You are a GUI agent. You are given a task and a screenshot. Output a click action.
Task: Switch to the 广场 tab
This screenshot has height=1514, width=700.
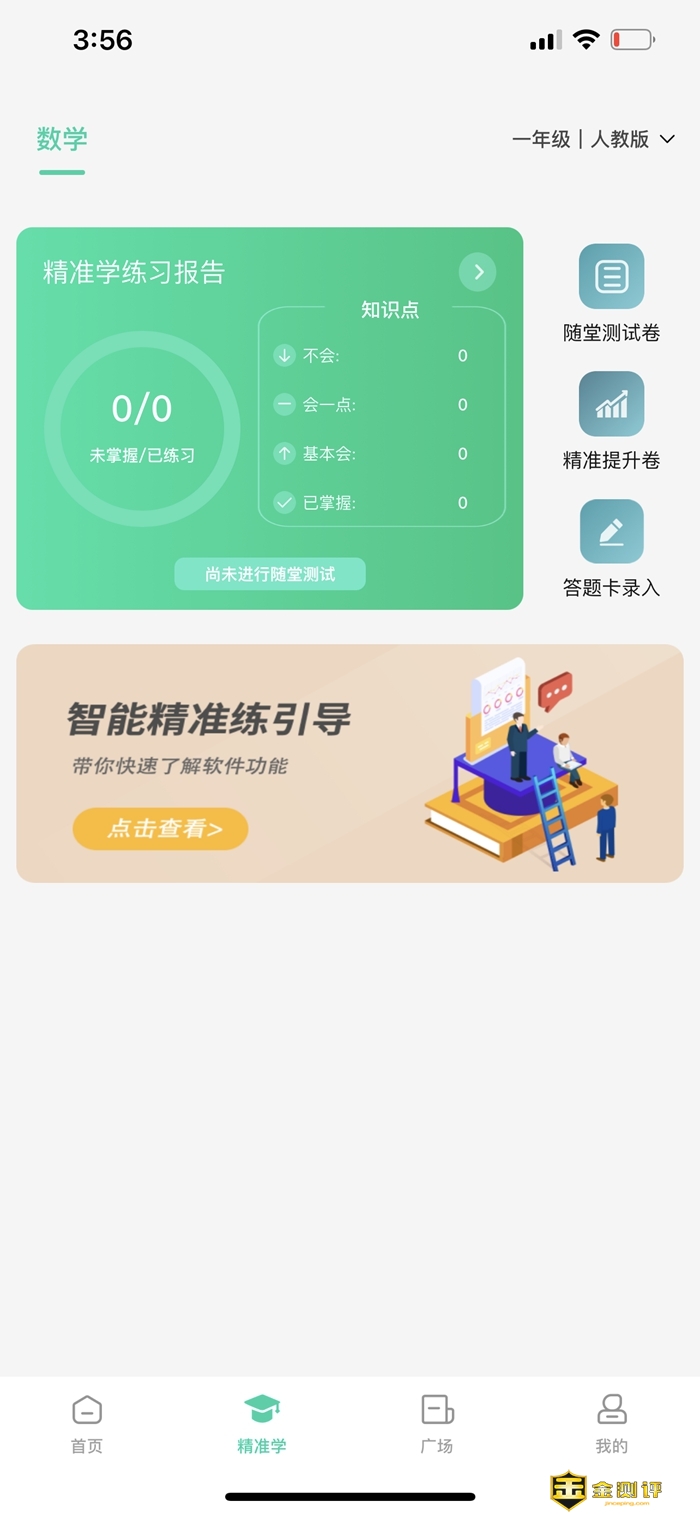click(x=437, y=1424)
